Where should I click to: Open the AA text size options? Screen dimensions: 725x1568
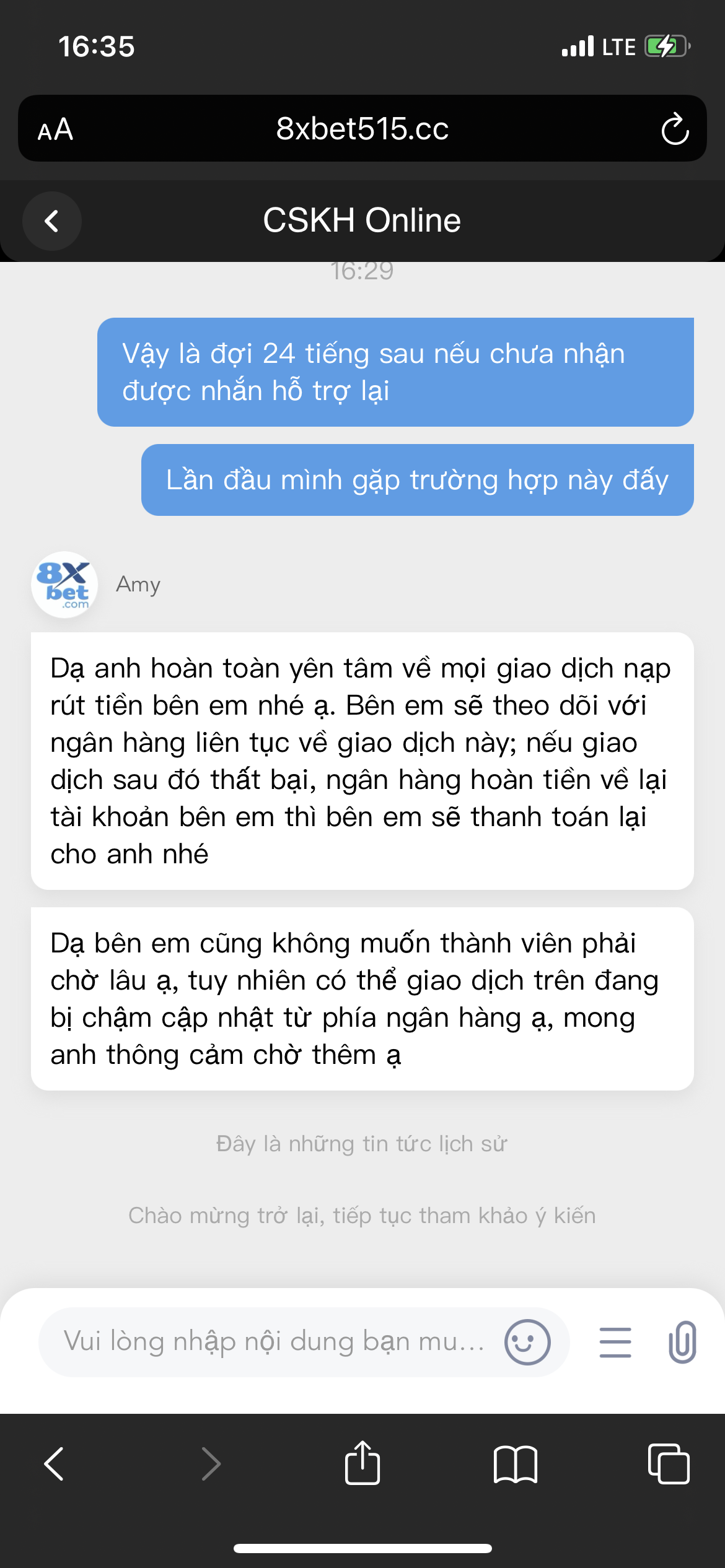tap(56, 129)
